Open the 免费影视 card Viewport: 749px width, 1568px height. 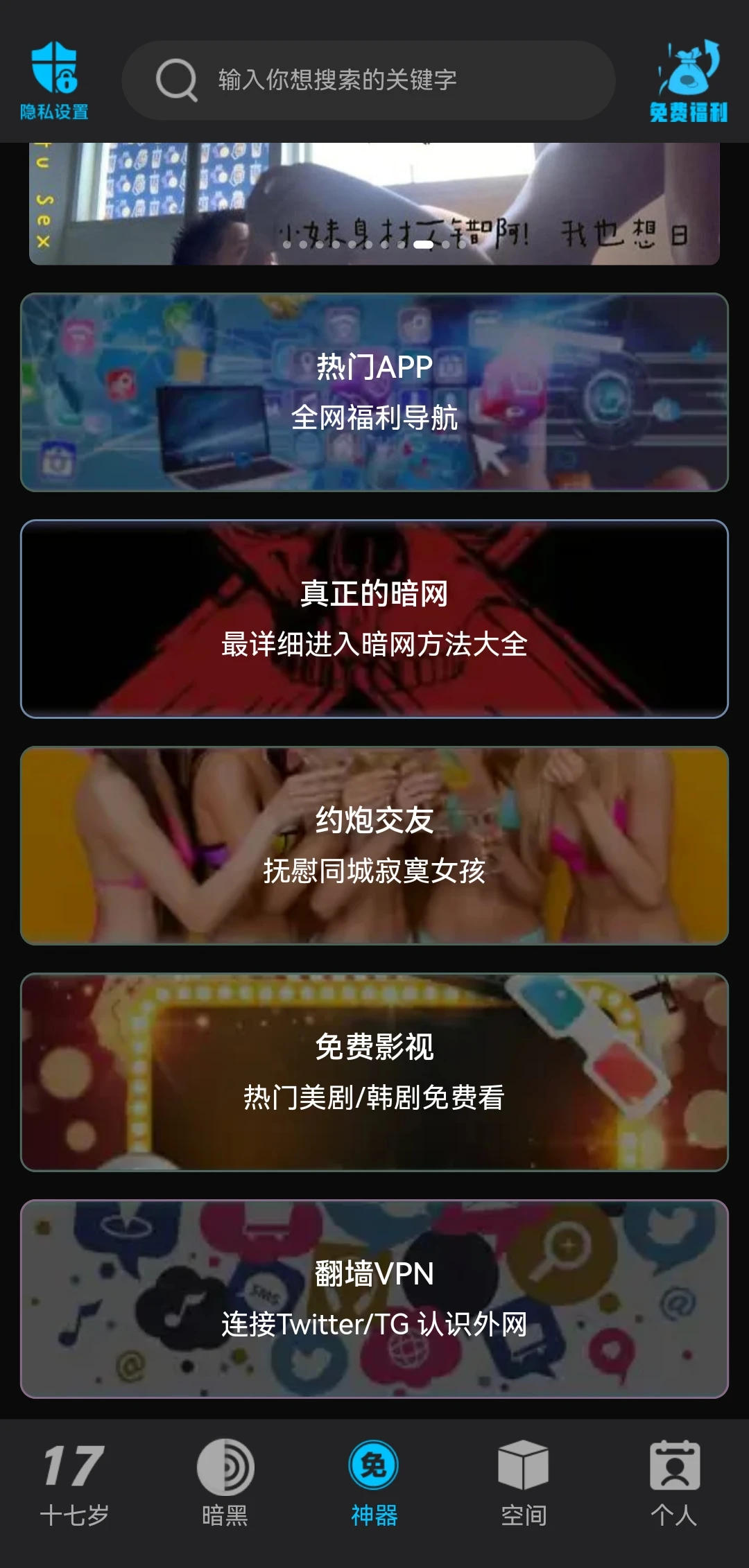click(x=374, y=1072)
